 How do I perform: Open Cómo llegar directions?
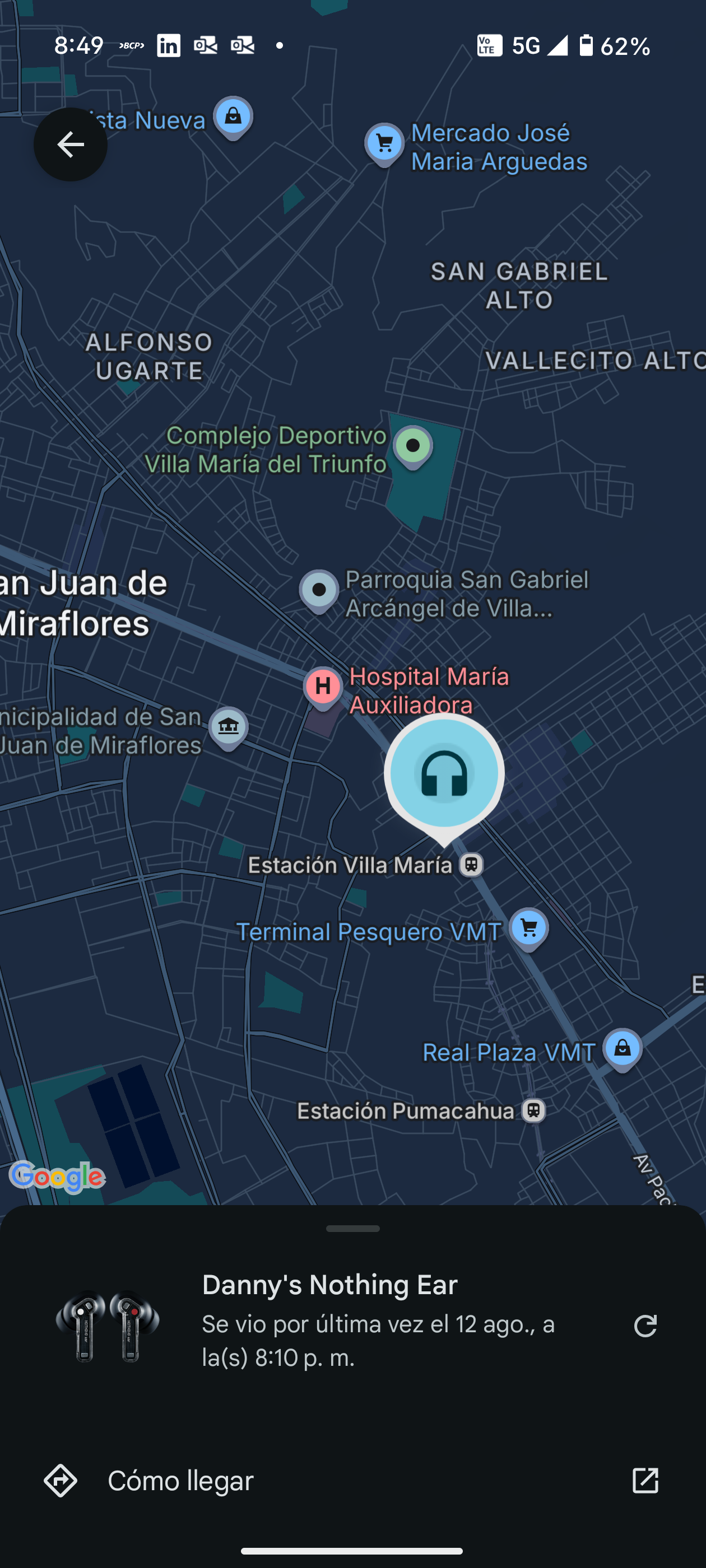pyautogui.click(x=180, y=1480)
